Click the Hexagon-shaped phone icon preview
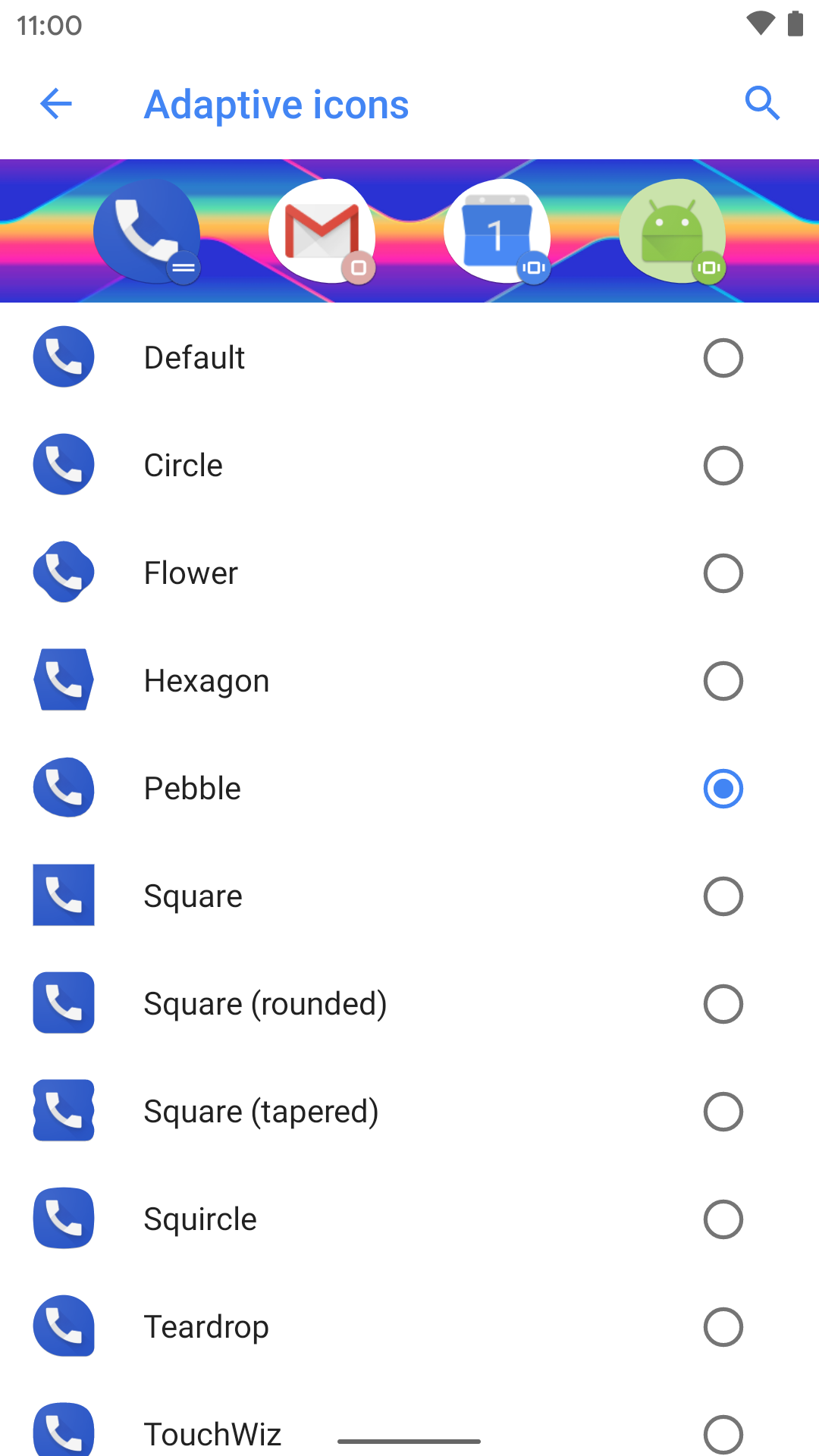This screenshot has height=1456, width=819. click(x=63, y=680)
